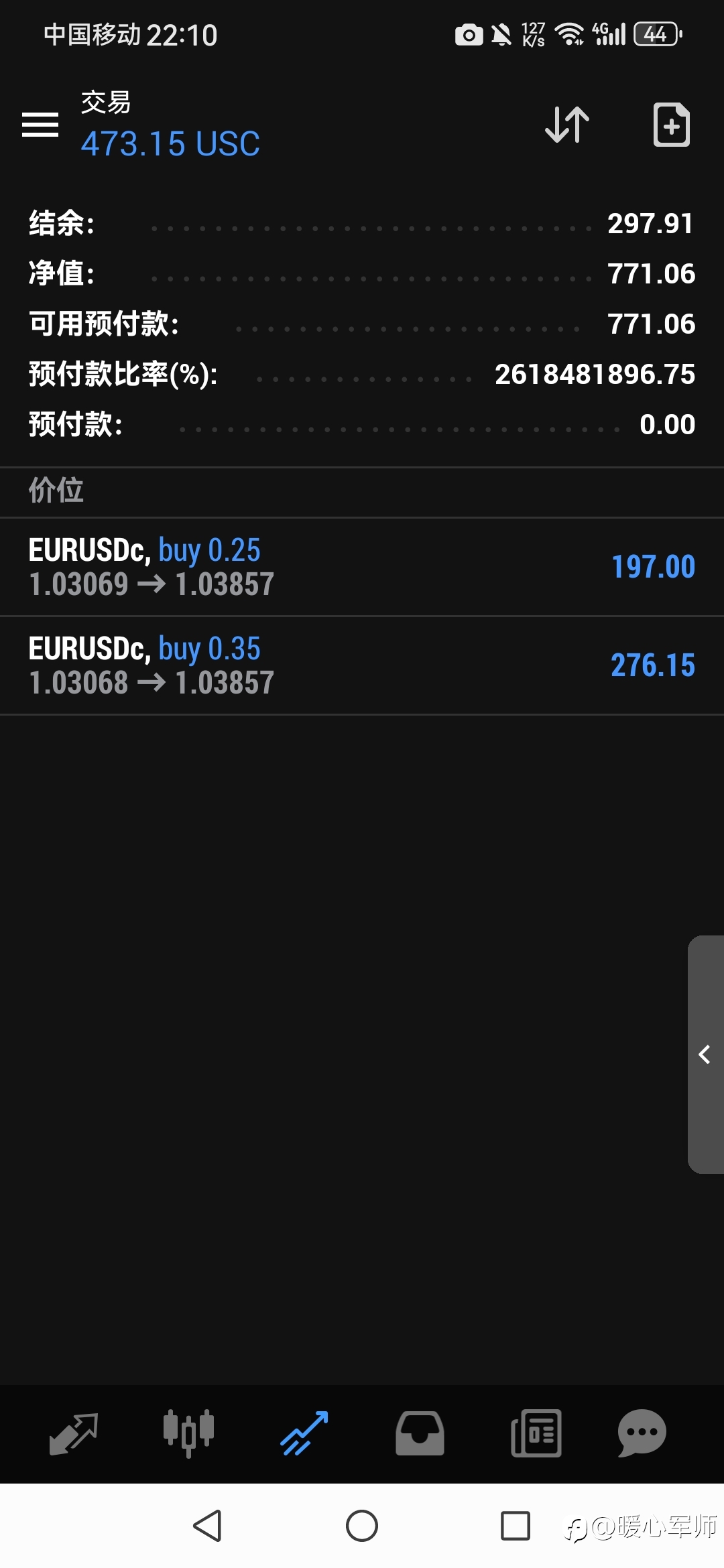Select the trade tab

pos(304,1433)
